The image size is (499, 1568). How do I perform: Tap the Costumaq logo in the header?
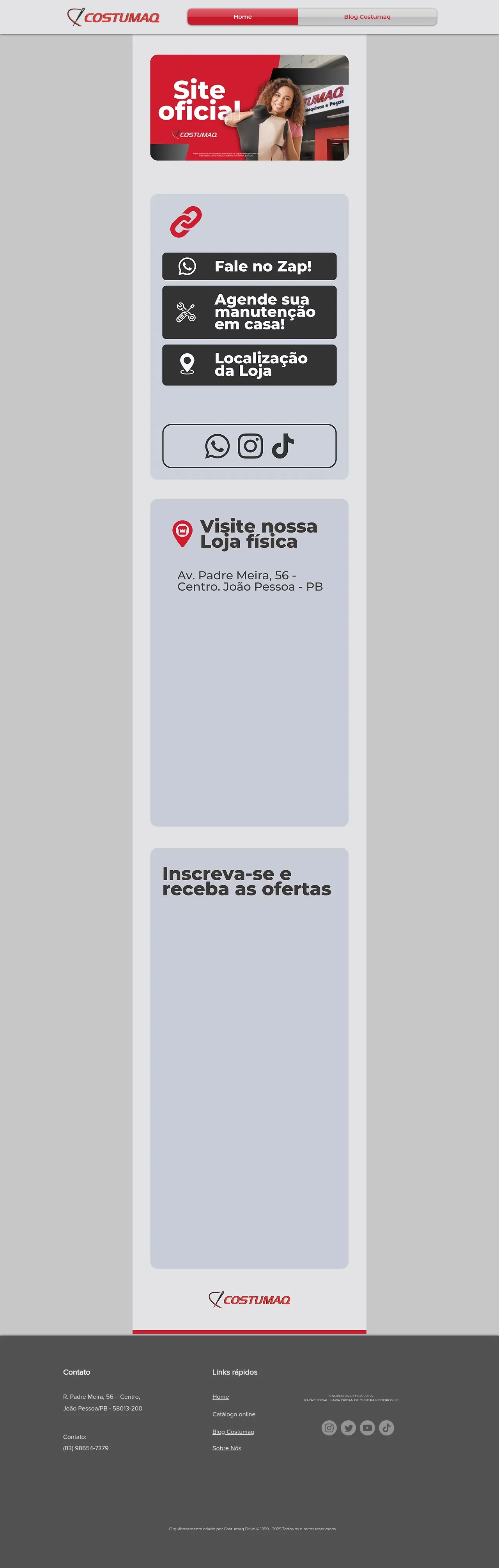pos(113,17)
